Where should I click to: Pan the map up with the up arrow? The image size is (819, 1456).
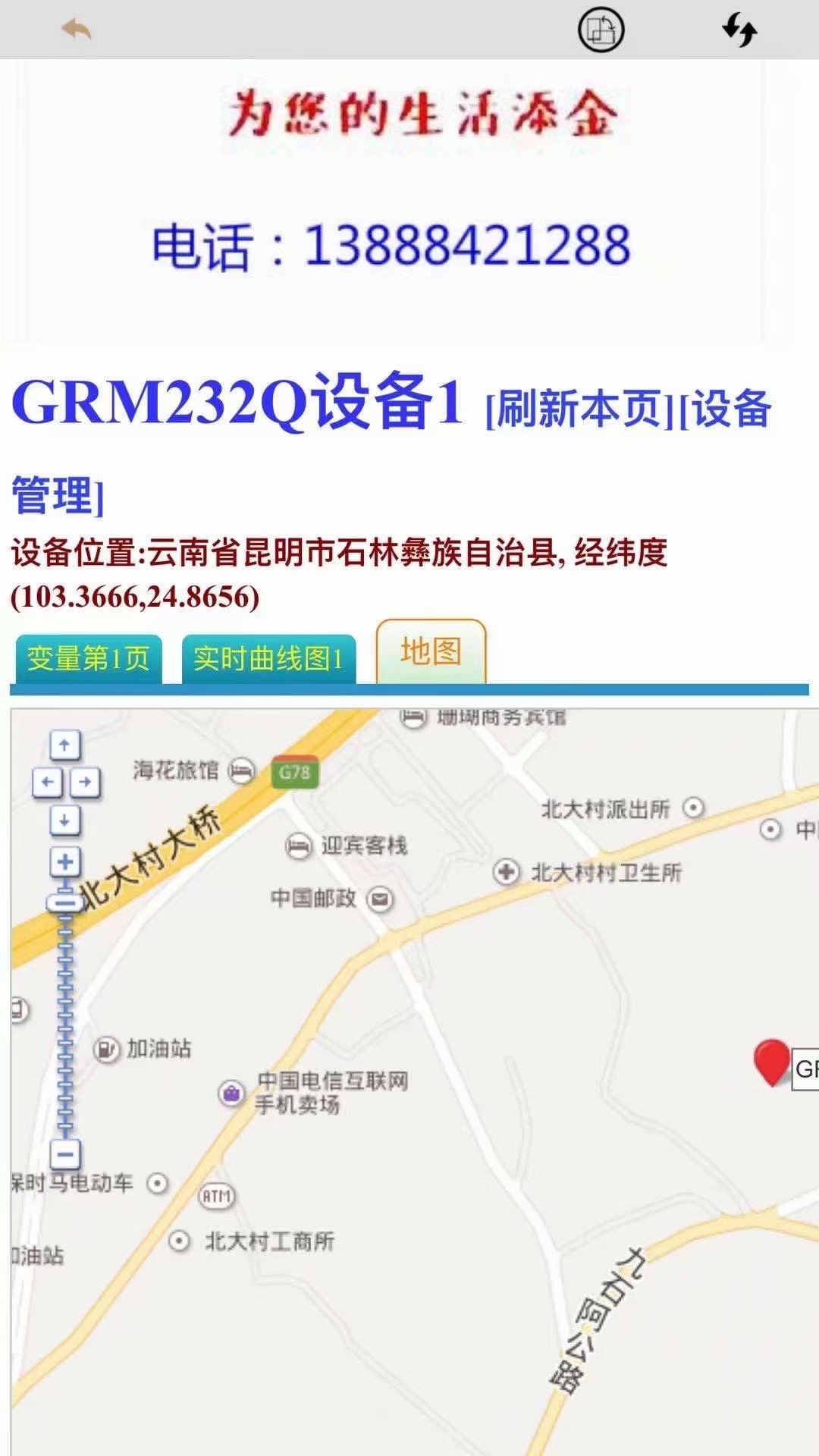(65, 745)
